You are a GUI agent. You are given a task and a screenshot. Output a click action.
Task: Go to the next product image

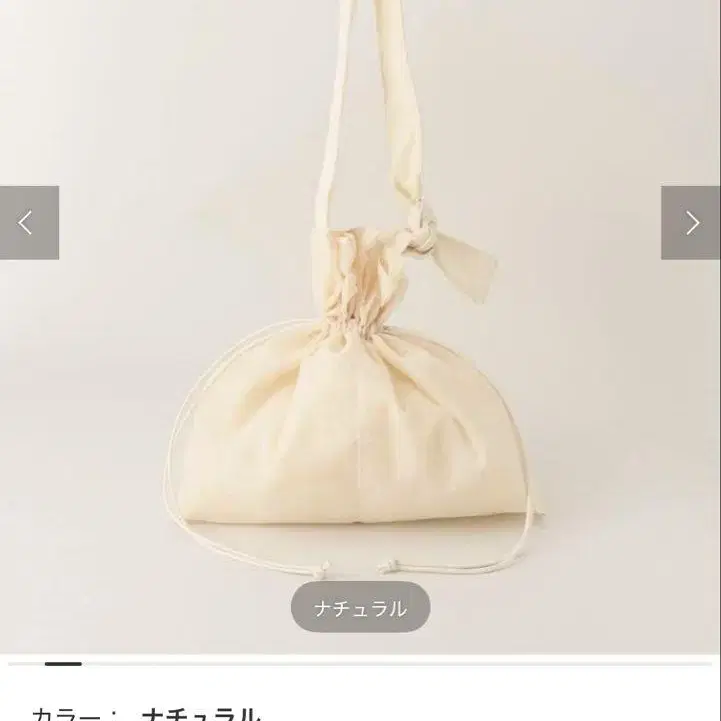coord(691,223)
